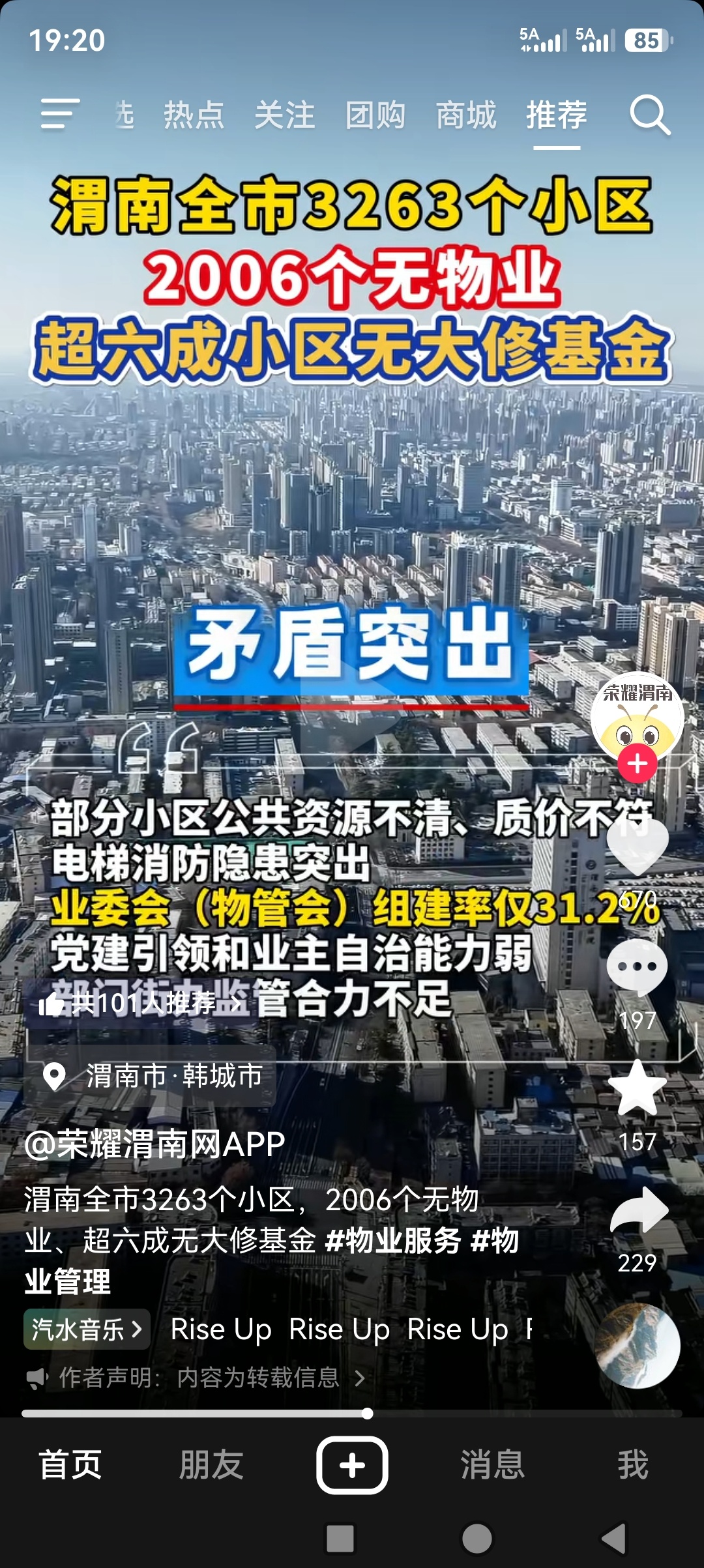Create a new post with the plus button
Screen dimensions: 704x1568
pyautogui.click(x=352, y=1465)
